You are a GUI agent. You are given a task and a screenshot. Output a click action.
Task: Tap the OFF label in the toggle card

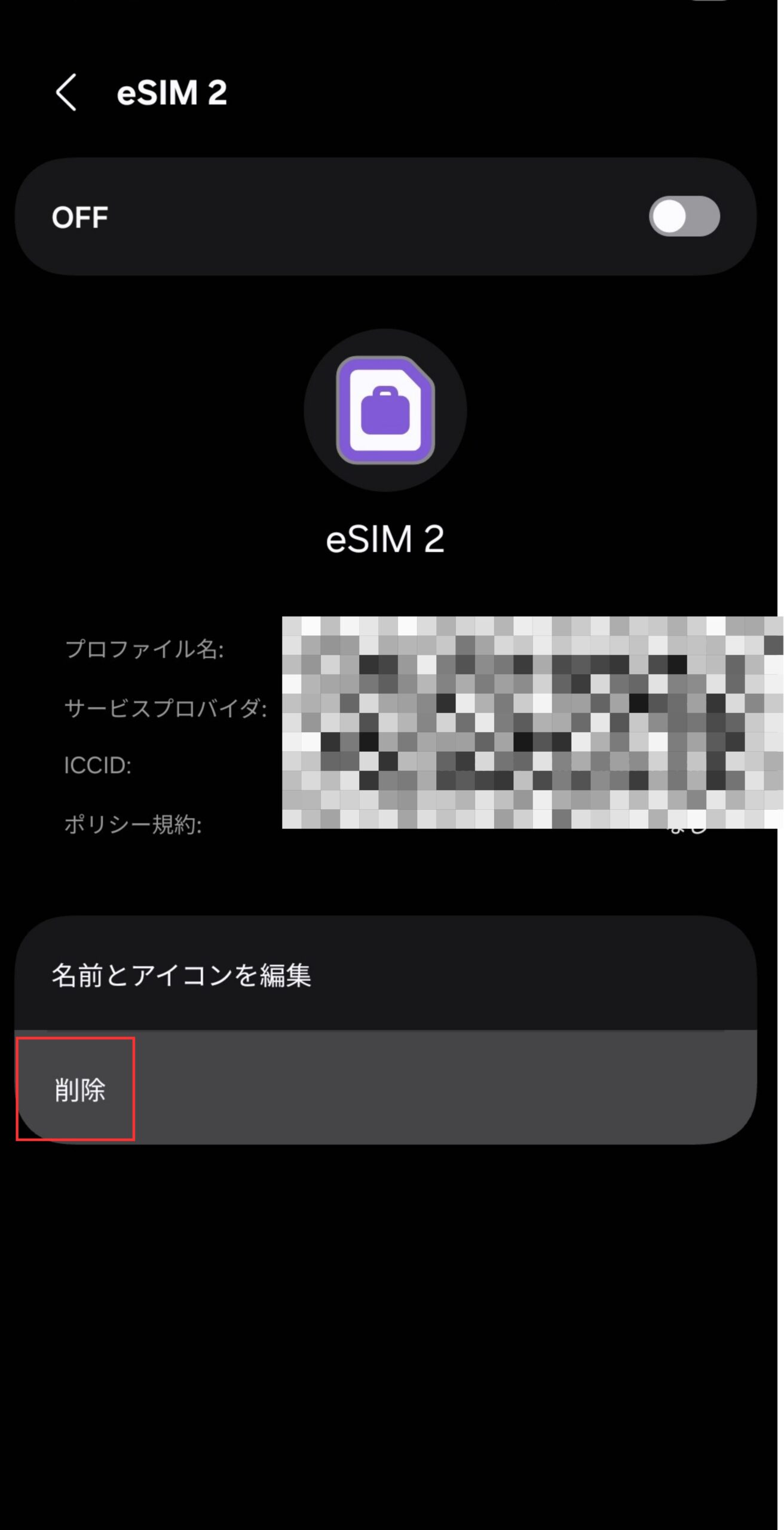click(79, 217)
